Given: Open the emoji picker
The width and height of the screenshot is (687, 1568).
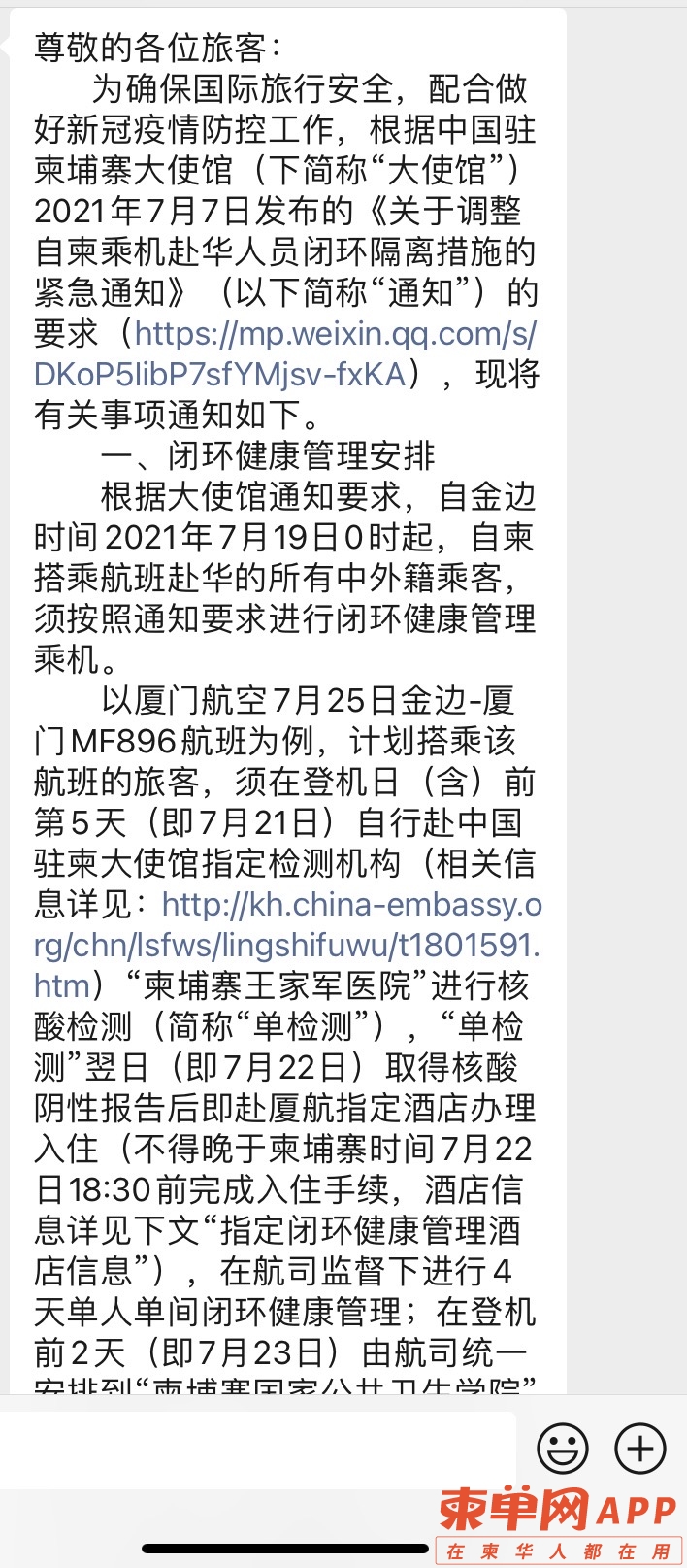Looking at the screenshot, I should [563, 1449].
